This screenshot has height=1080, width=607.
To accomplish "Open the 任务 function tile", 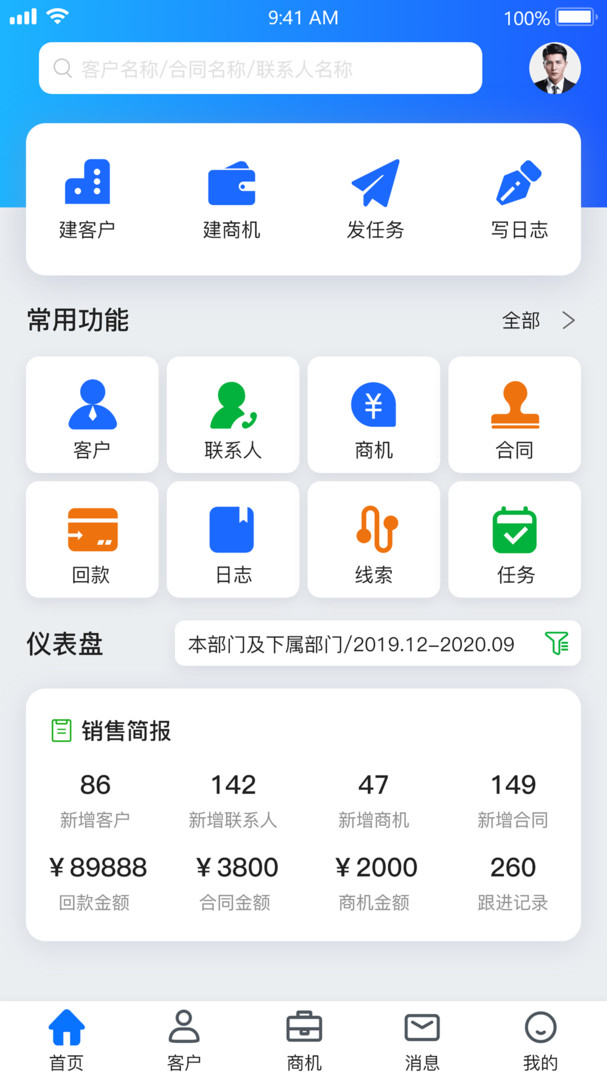I will (515, 540).
